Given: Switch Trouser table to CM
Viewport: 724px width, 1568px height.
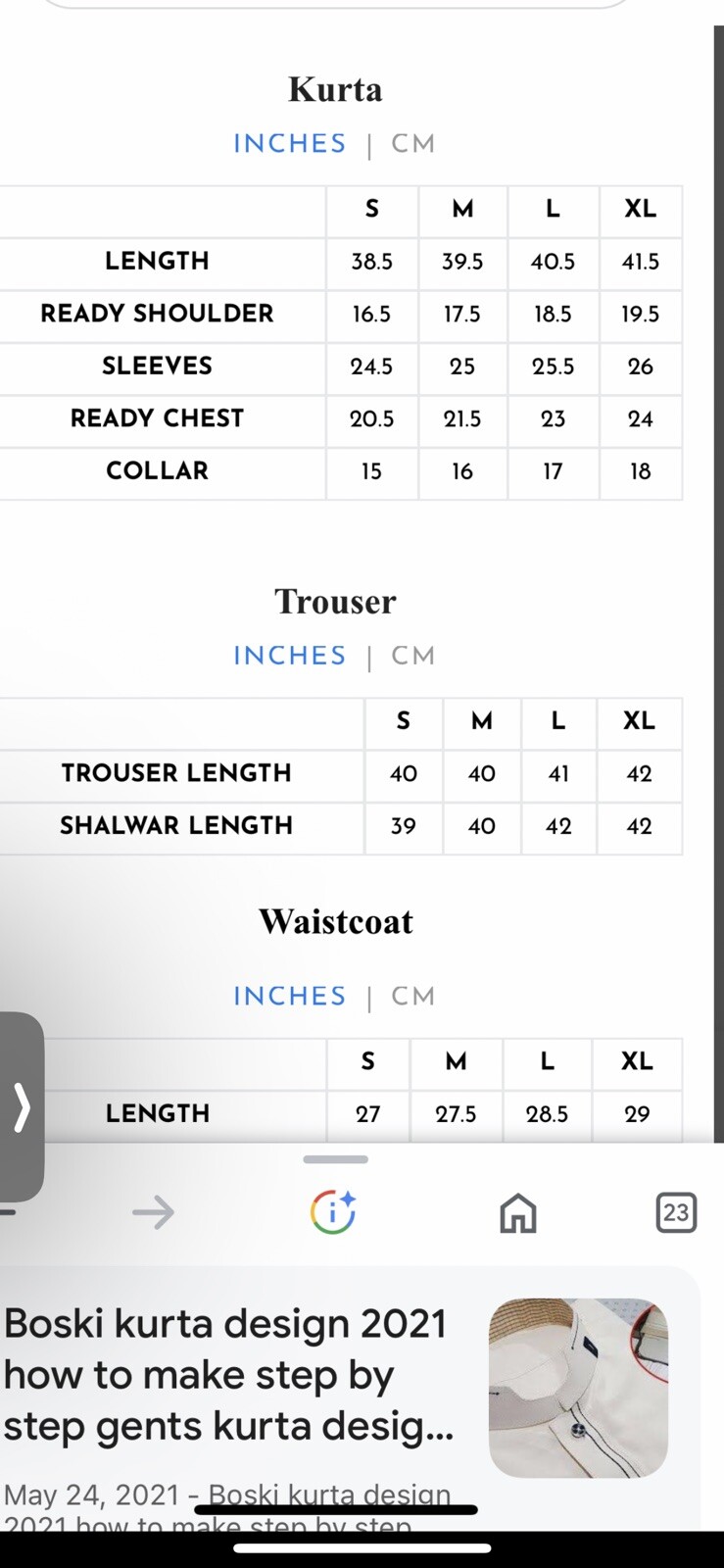Looking at the screenshot, I should [412, 656].
